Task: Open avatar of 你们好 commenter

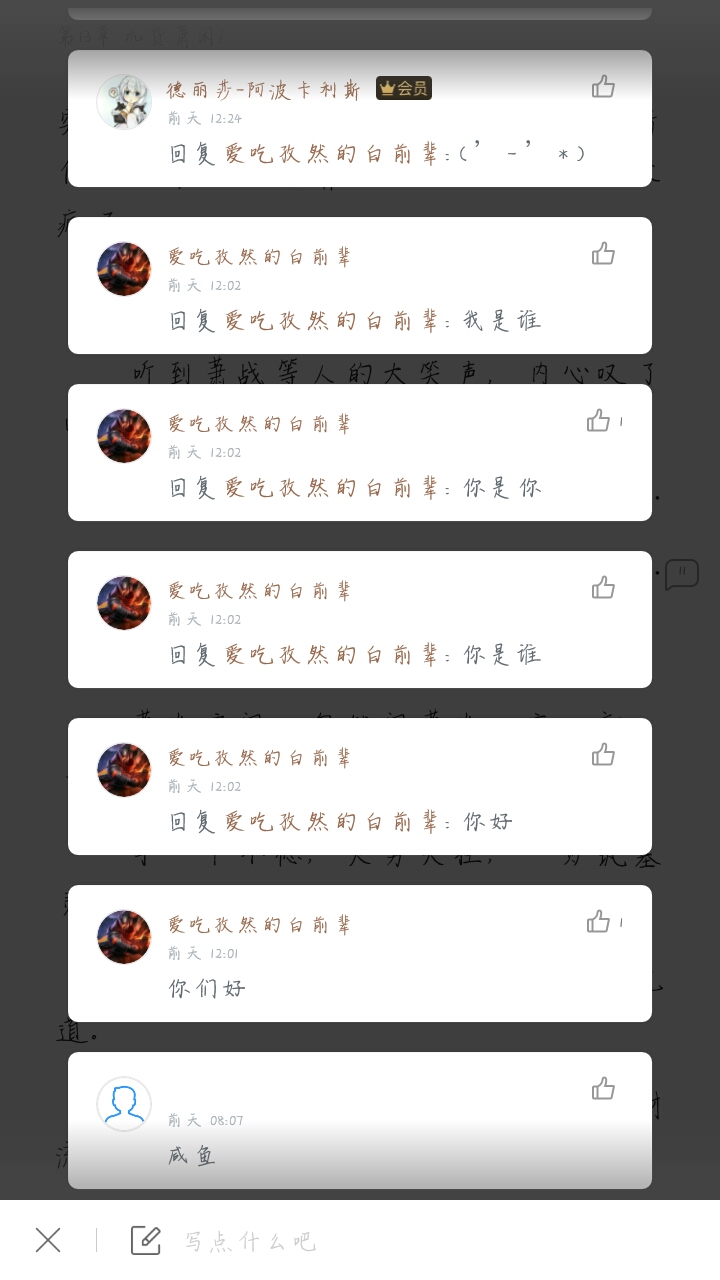Action: click(124, 937)
